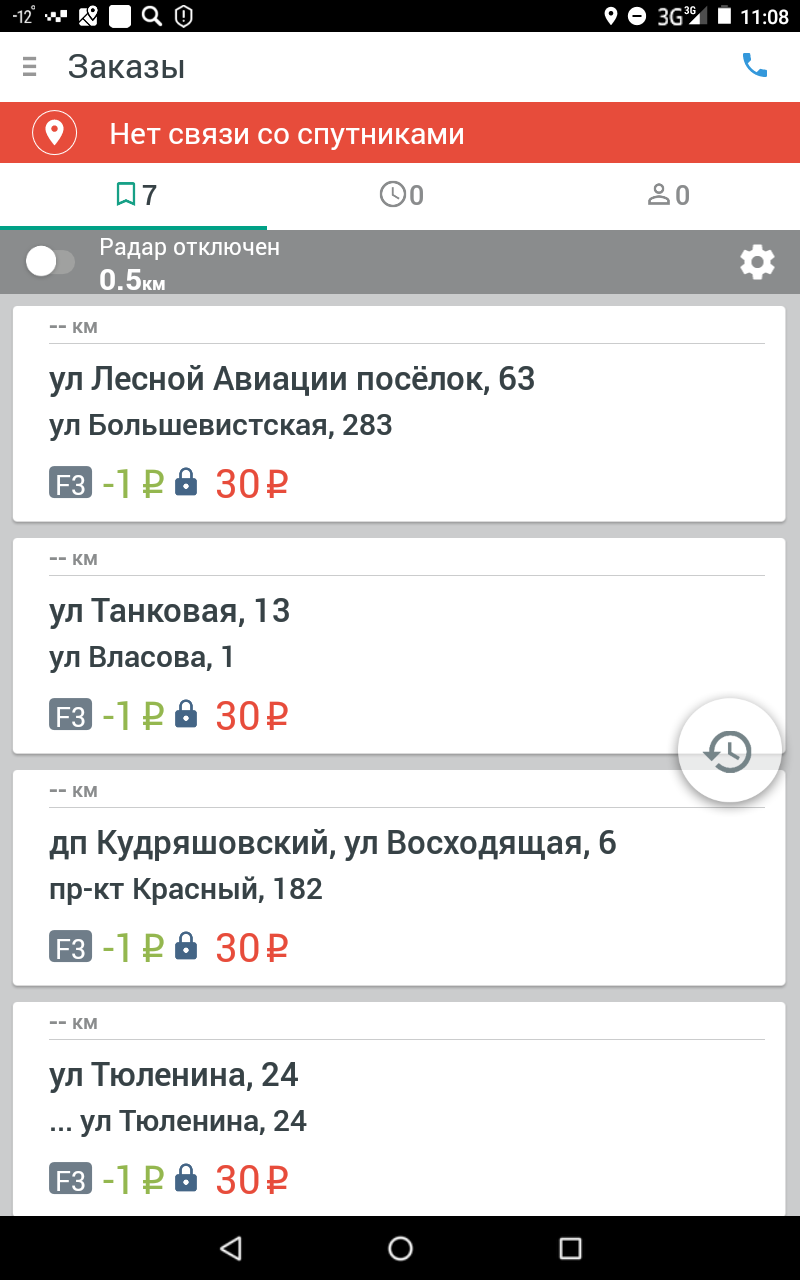Tap the satellite connection warning banner
The image size is (800, 1280).
pyautogui.click(x=400, y=133)
